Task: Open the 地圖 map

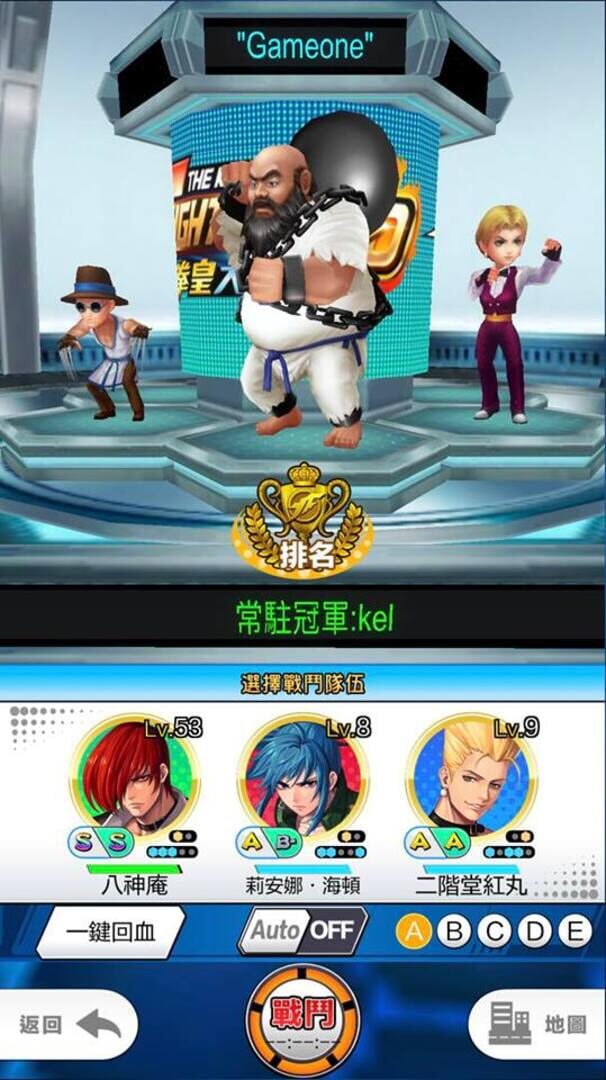Action: [538, 1025]
